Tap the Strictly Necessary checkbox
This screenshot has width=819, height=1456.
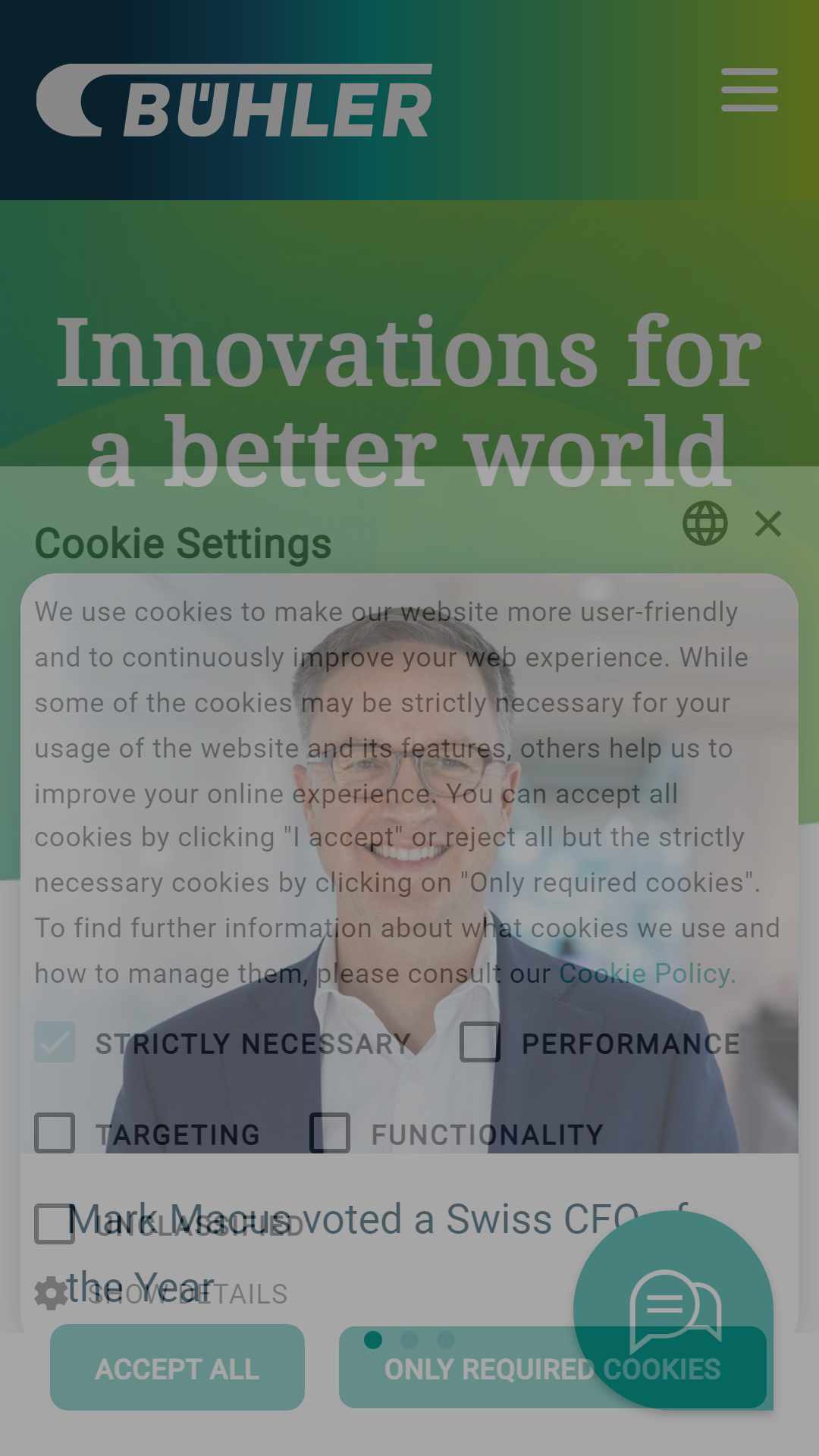coord(55,1042)
